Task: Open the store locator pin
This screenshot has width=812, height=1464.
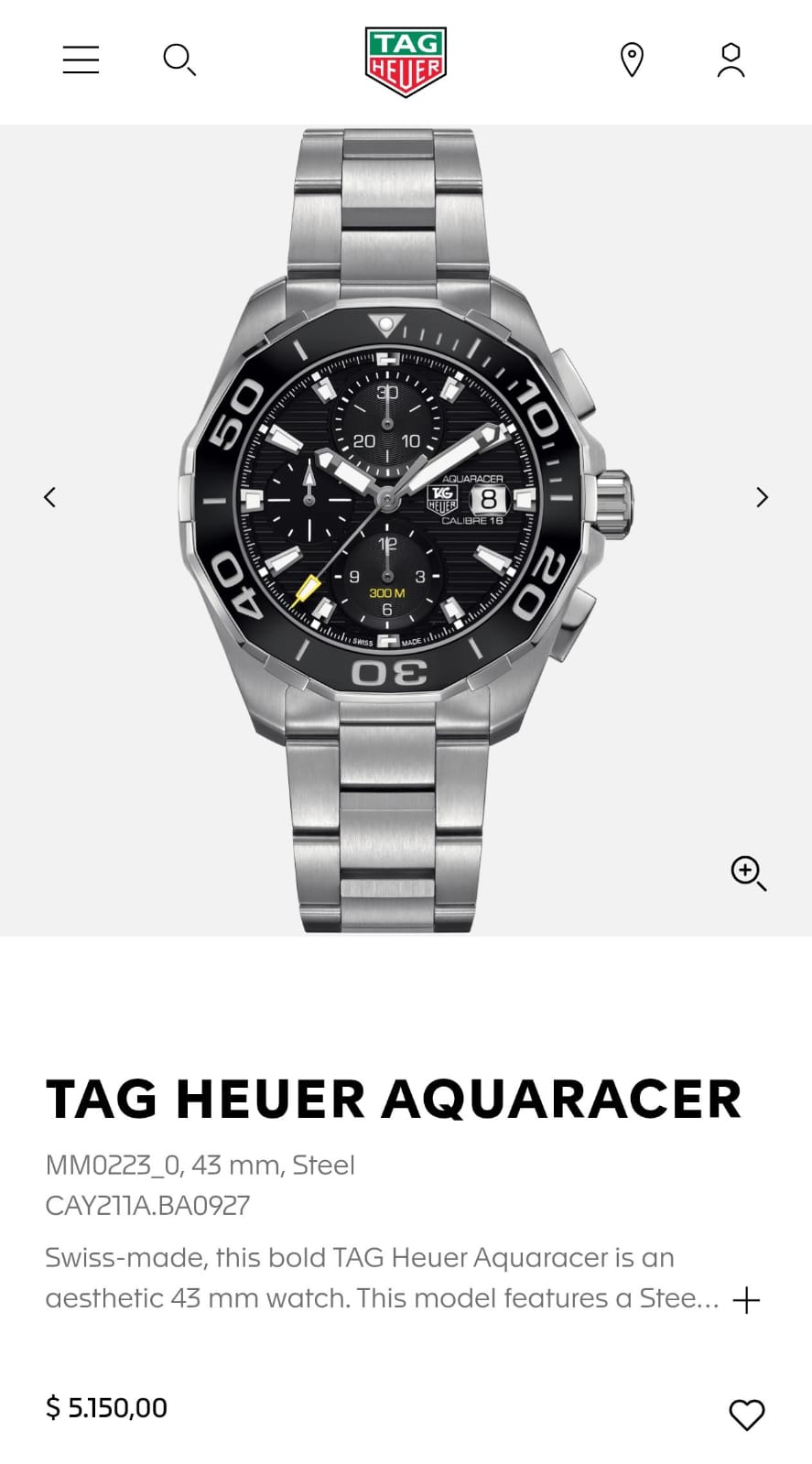Action: tap(632, 60)
